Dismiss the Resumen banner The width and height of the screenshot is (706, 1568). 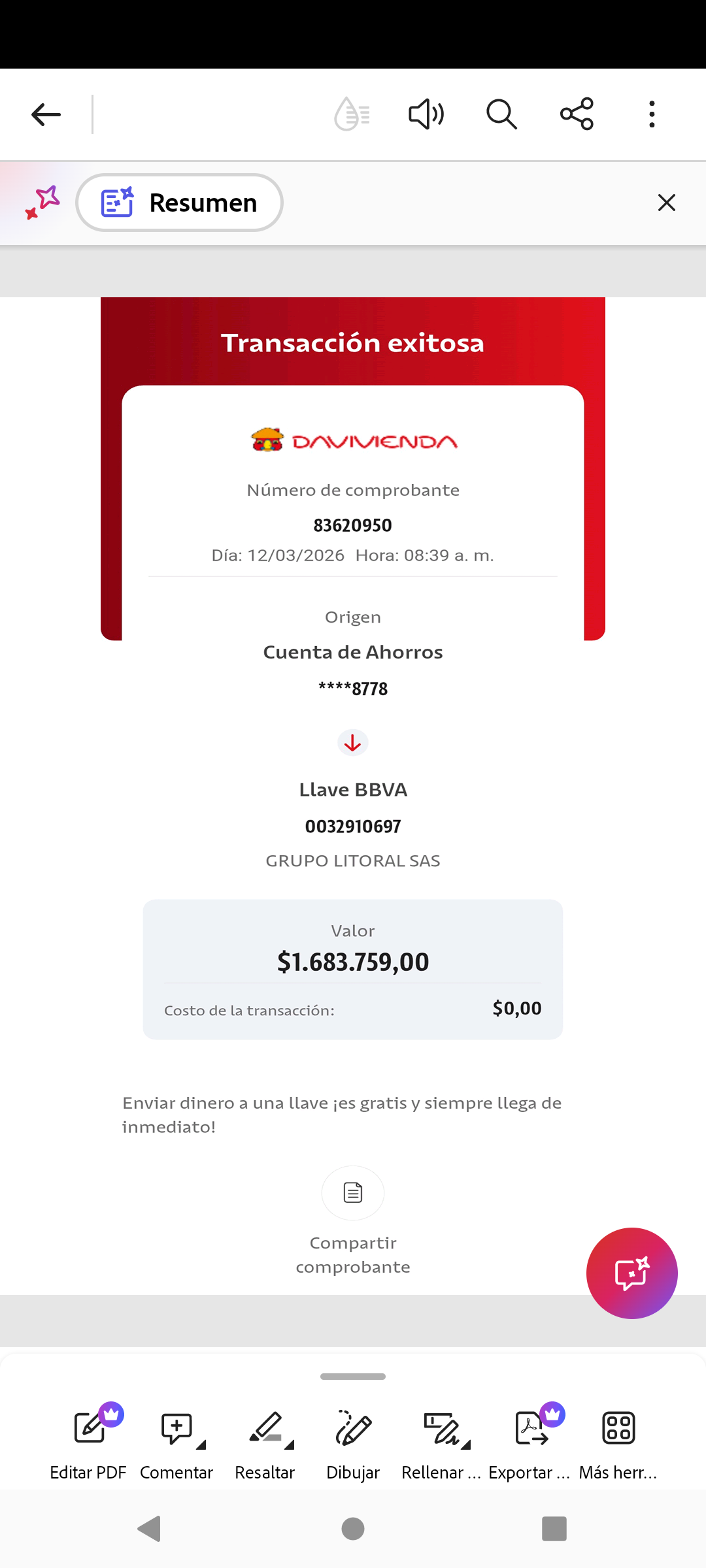(666, 203)
